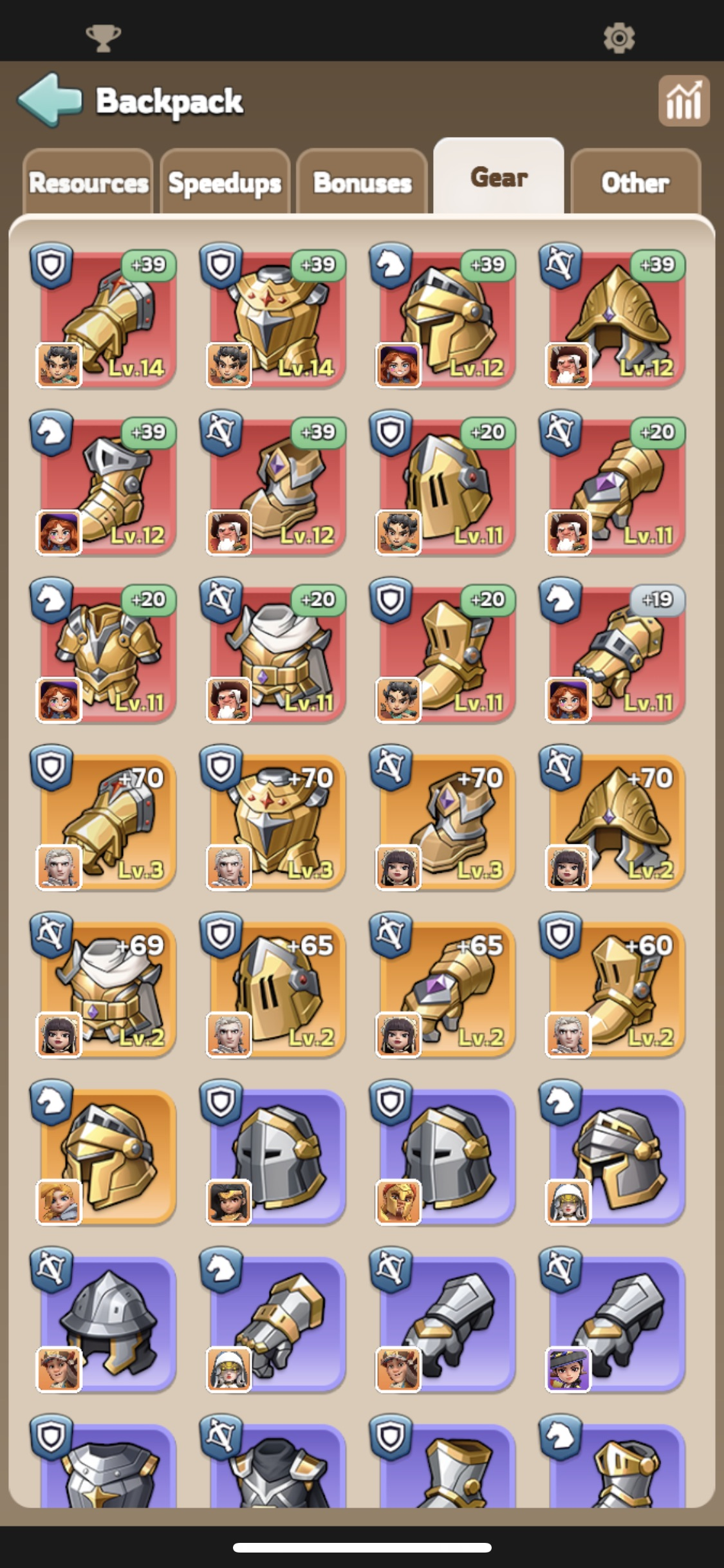724x1568 pixels.
Task: Go back using the Backpack arrow
Action: tap(50, 100)
